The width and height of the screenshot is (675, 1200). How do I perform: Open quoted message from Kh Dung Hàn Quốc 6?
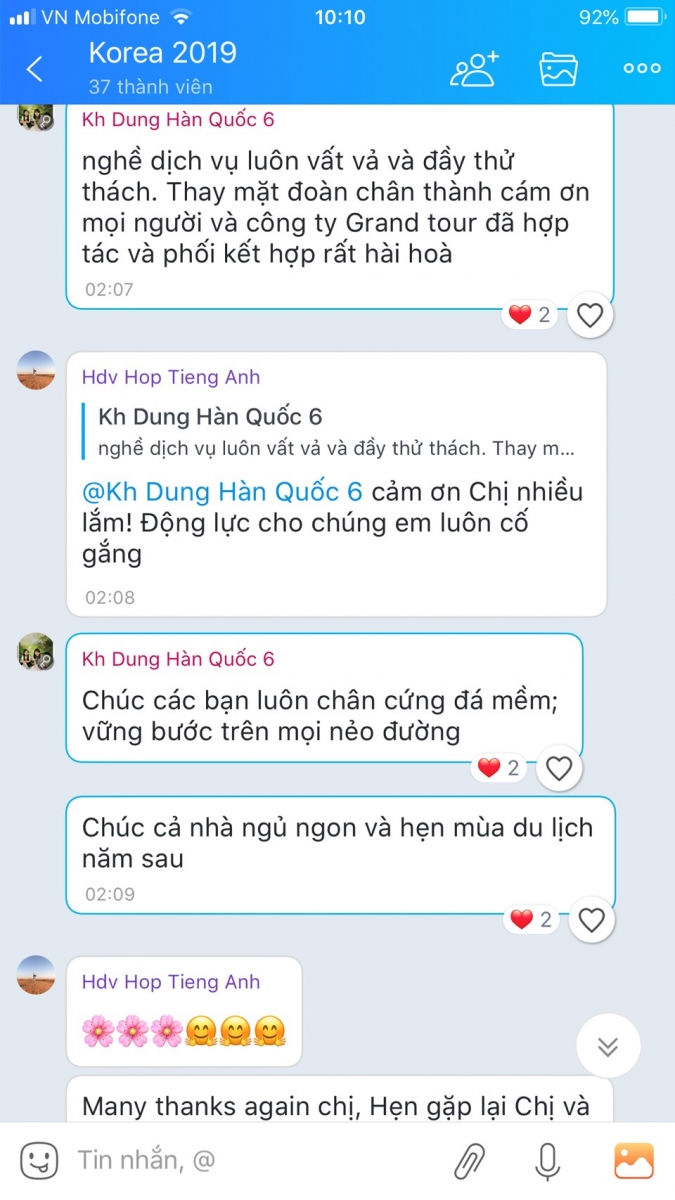point(335,432)
